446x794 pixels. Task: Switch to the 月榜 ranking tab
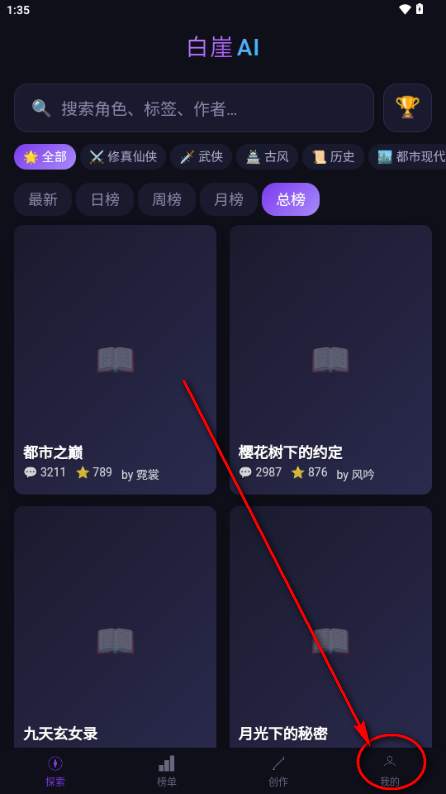229,200
